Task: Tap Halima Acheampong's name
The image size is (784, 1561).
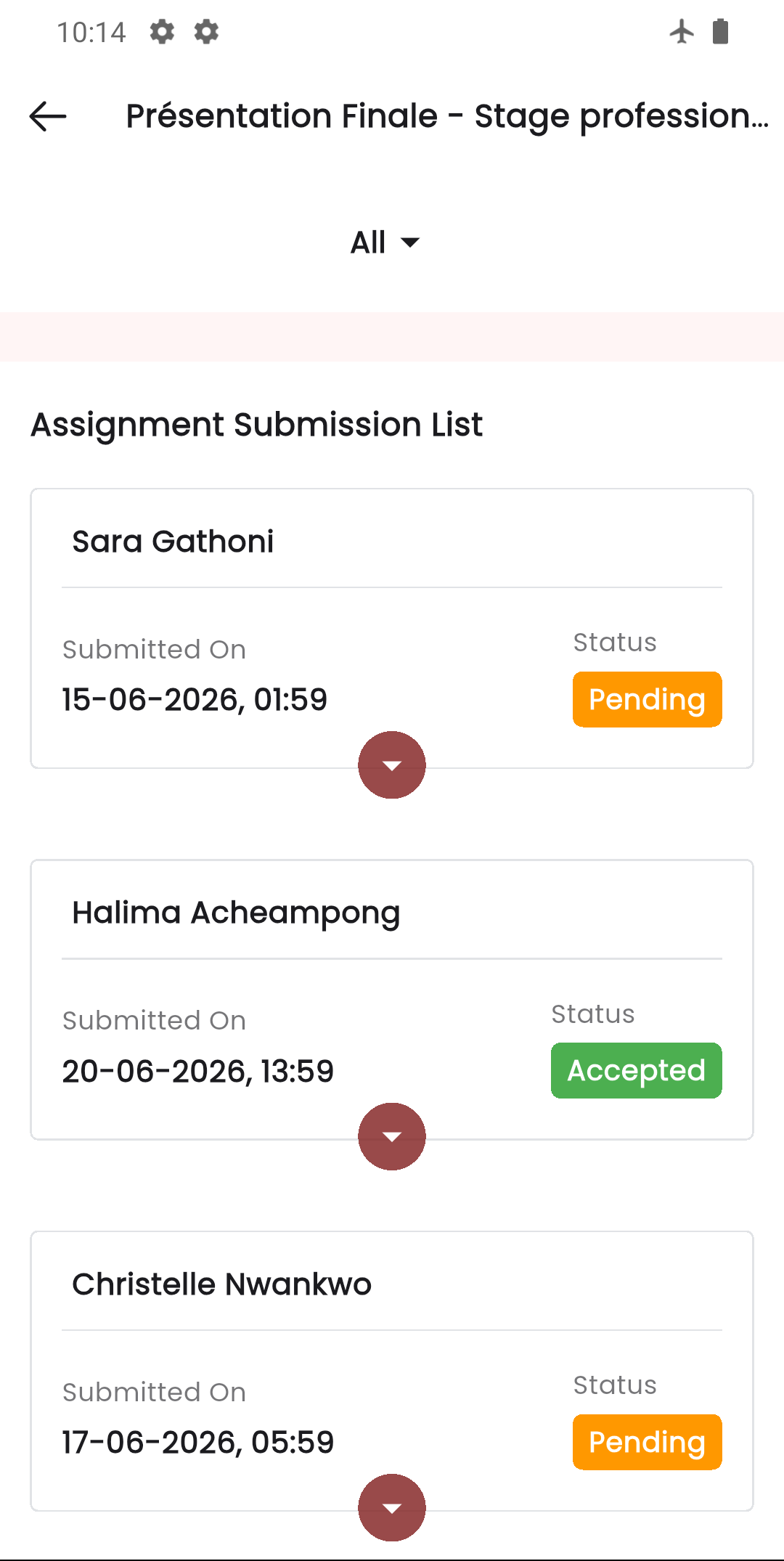Action: (235, 913)
